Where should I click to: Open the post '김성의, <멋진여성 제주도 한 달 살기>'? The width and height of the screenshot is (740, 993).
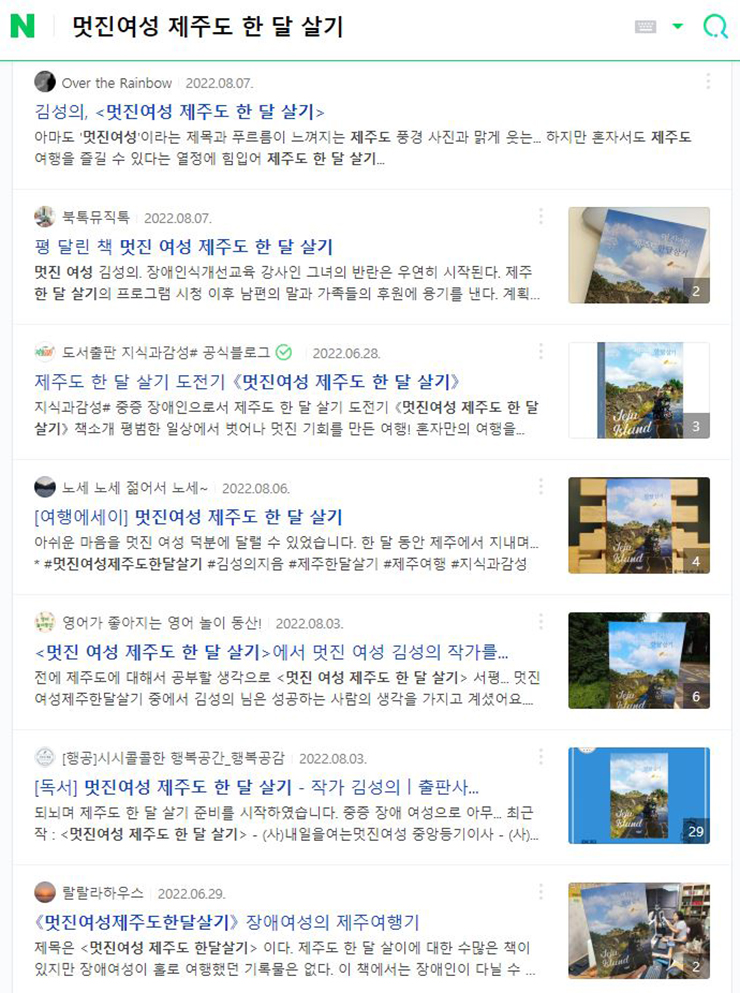tap(180, 111)
